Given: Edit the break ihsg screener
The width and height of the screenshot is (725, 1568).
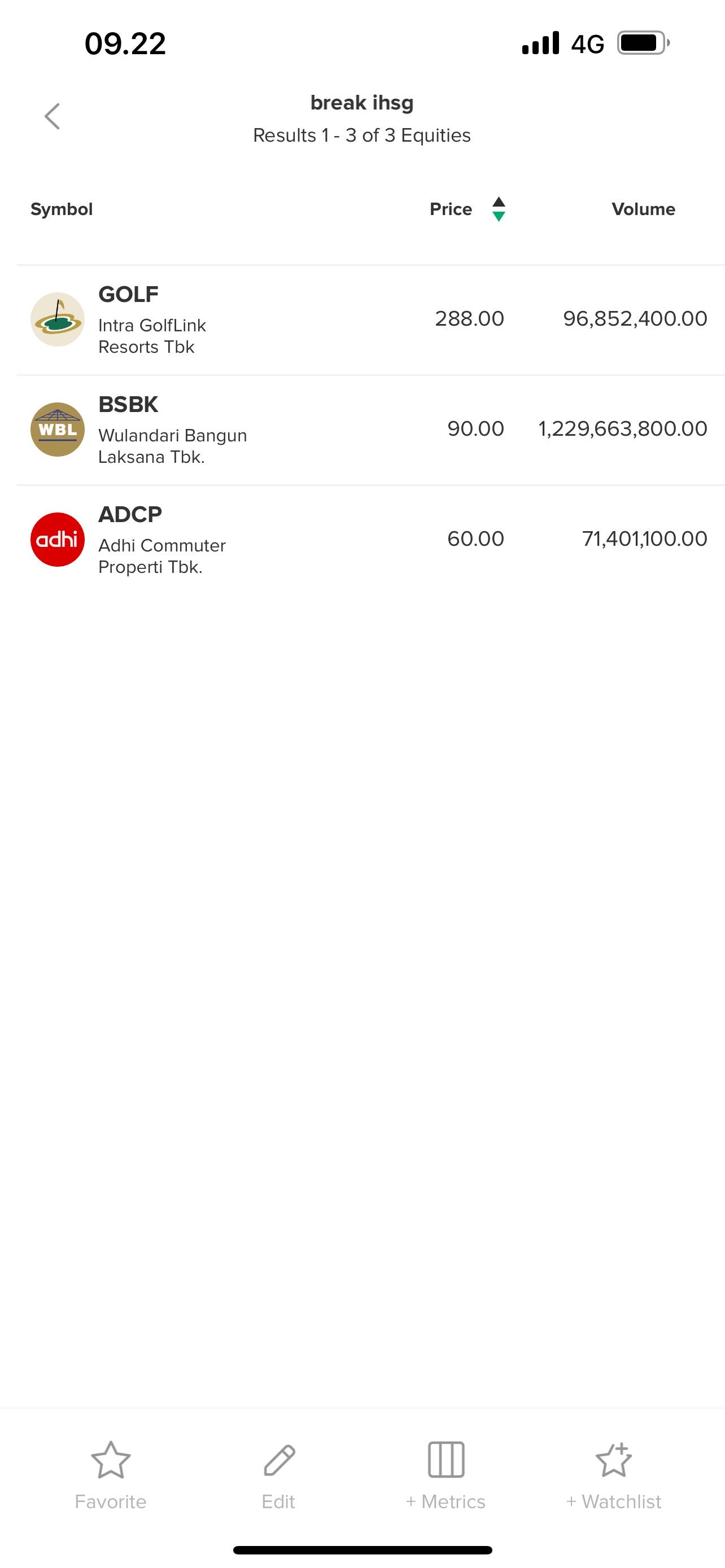Looking at the screenshot, I should tap(278, 1474).
